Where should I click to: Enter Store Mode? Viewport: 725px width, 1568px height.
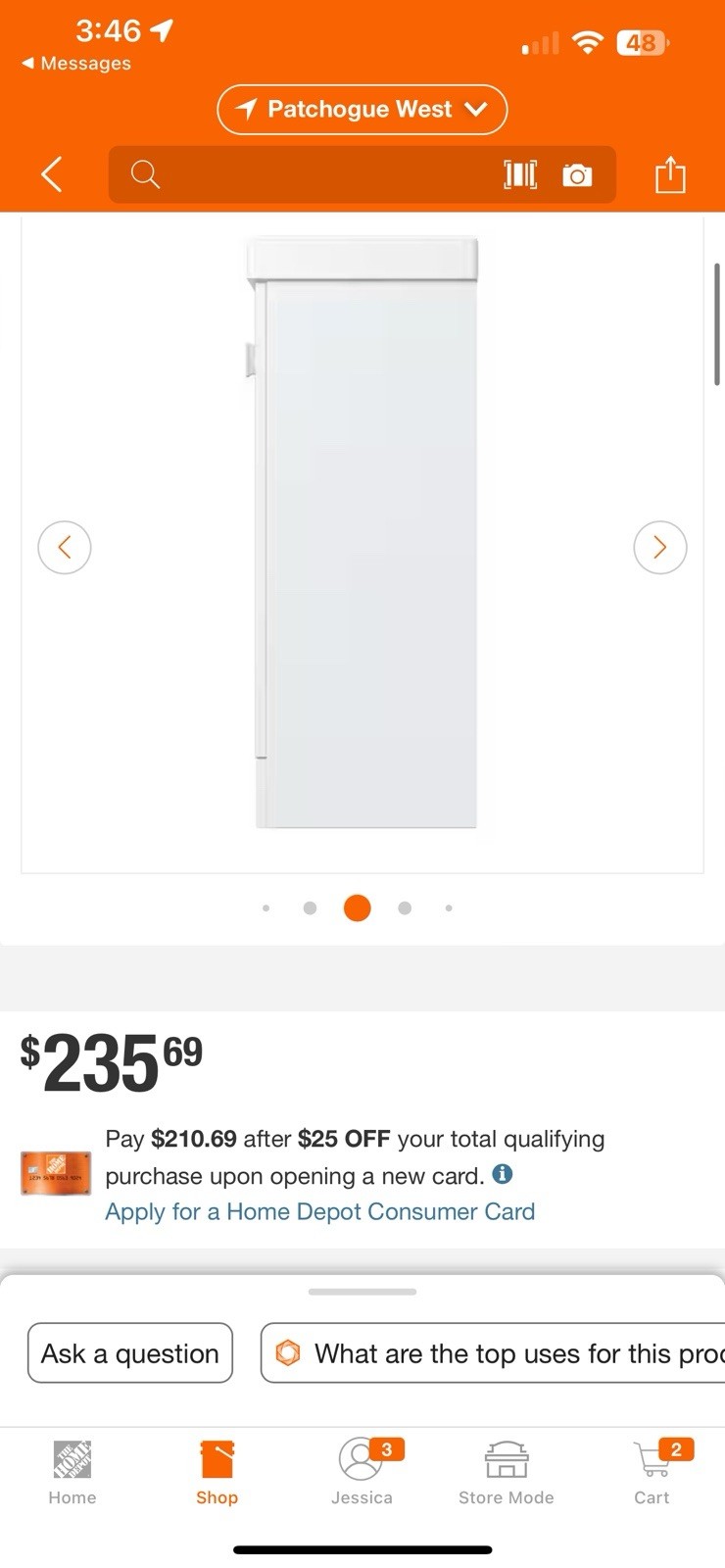(507, 1472)
